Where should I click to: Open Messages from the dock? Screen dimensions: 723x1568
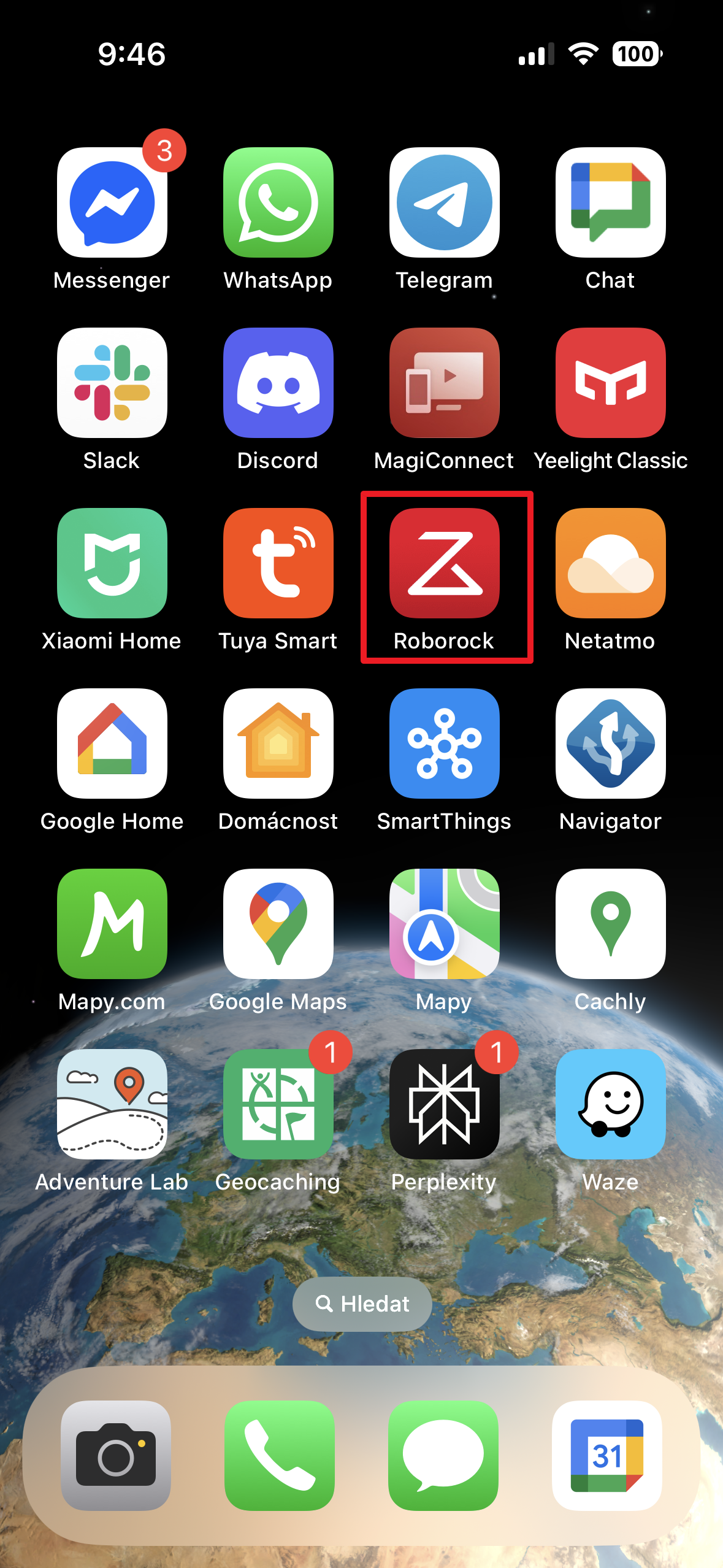[443, 1455]
